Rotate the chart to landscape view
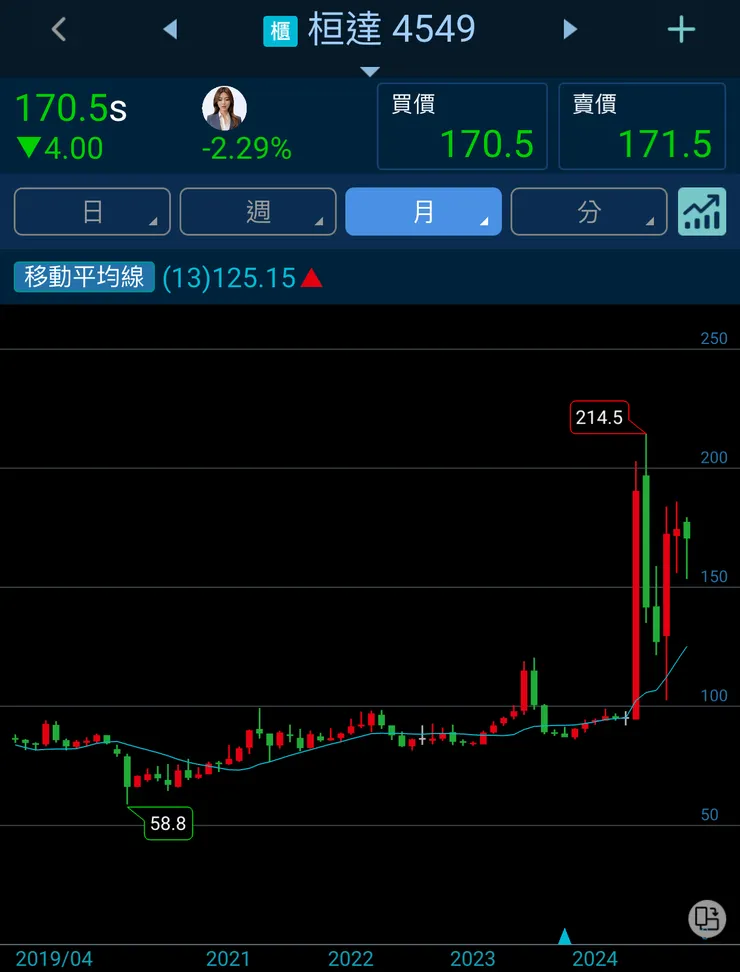The image size is (740, 972). (x=707, y=917)
